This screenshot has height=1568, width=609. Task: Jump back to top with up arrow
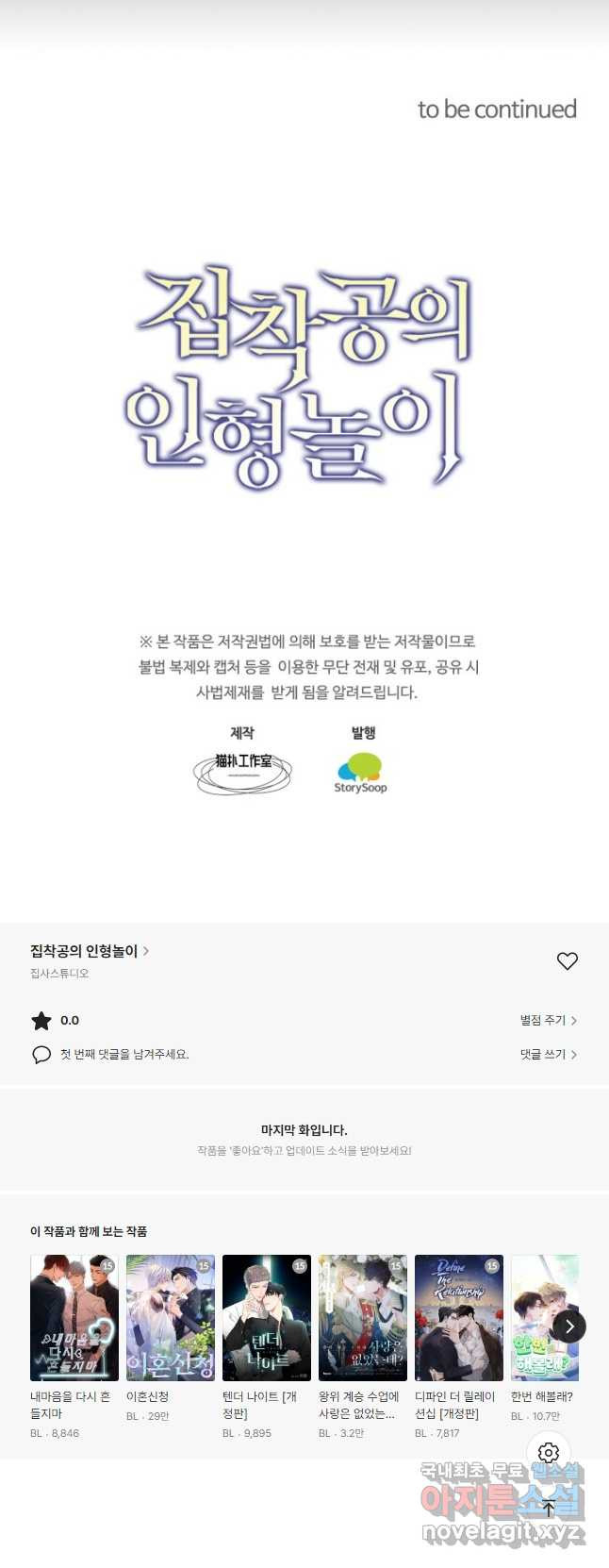click(x=549, y=1508)
